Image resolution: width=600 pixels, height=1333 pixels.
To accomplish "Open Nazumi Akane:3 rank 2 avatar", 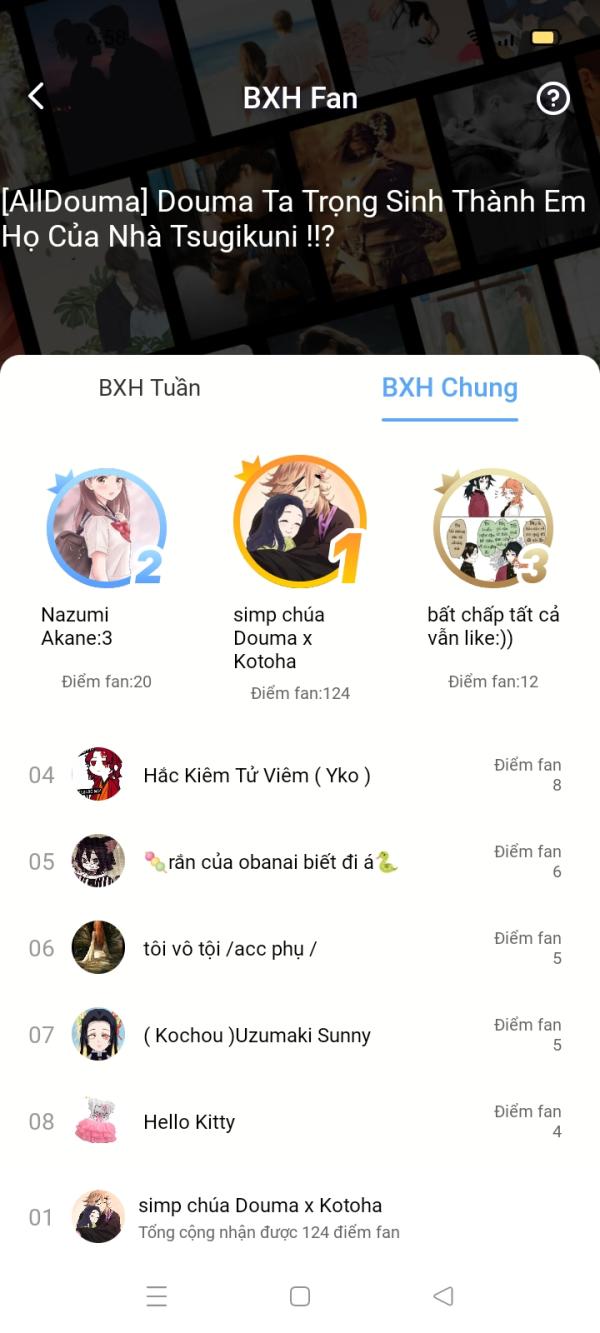I will 106,527.
